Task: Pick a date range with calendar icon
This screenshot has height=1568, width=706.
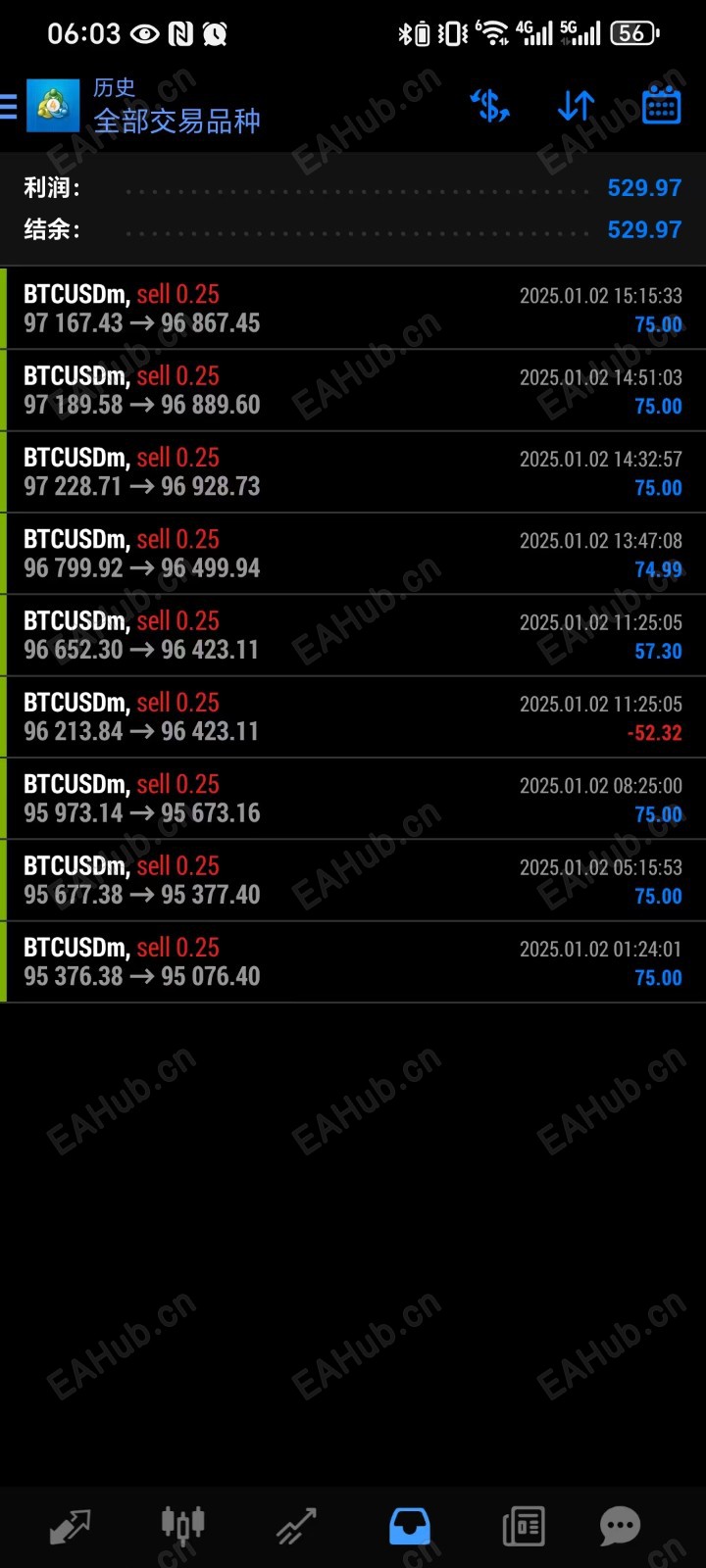Action: pyautogui.click(x=661, y=106)
